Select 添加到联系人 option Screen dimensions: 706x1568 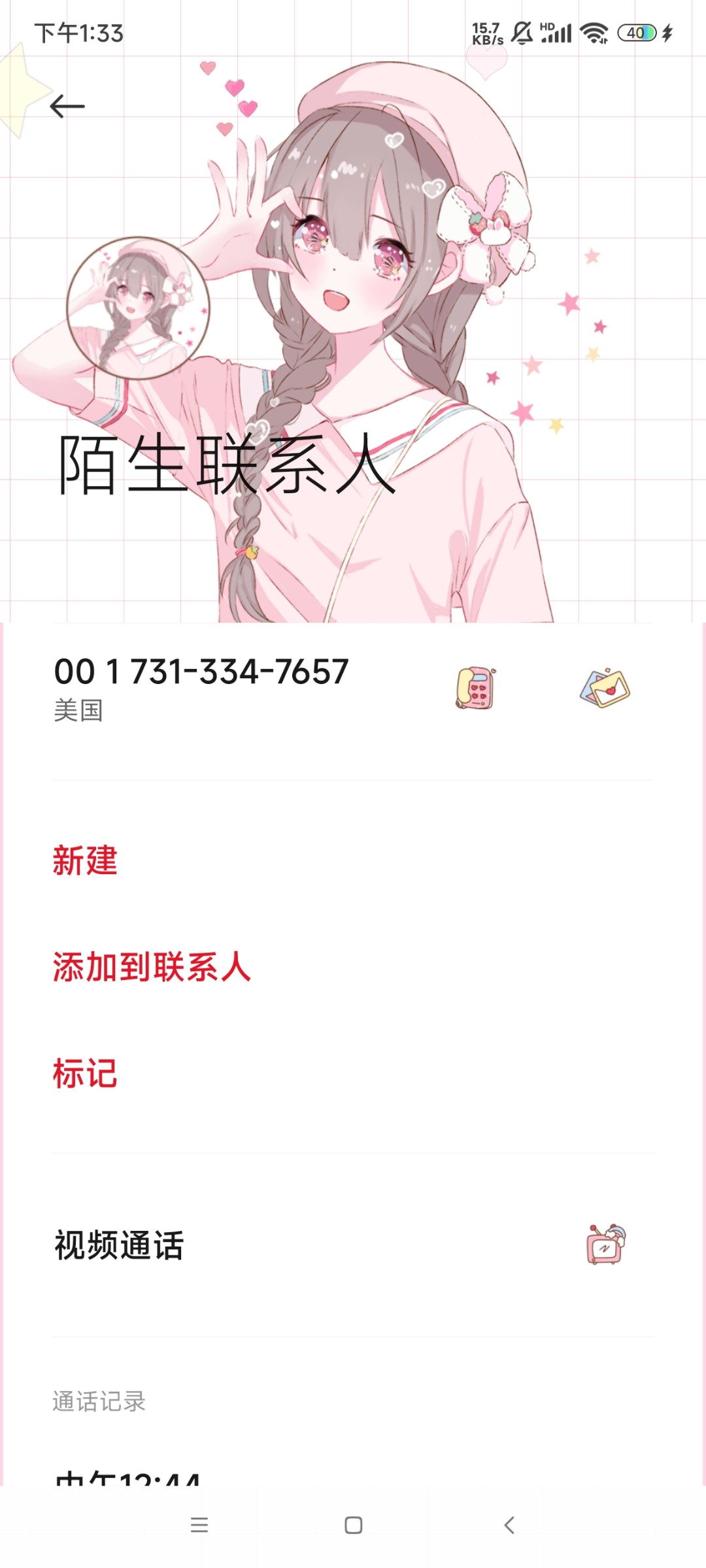pos(152,967)
